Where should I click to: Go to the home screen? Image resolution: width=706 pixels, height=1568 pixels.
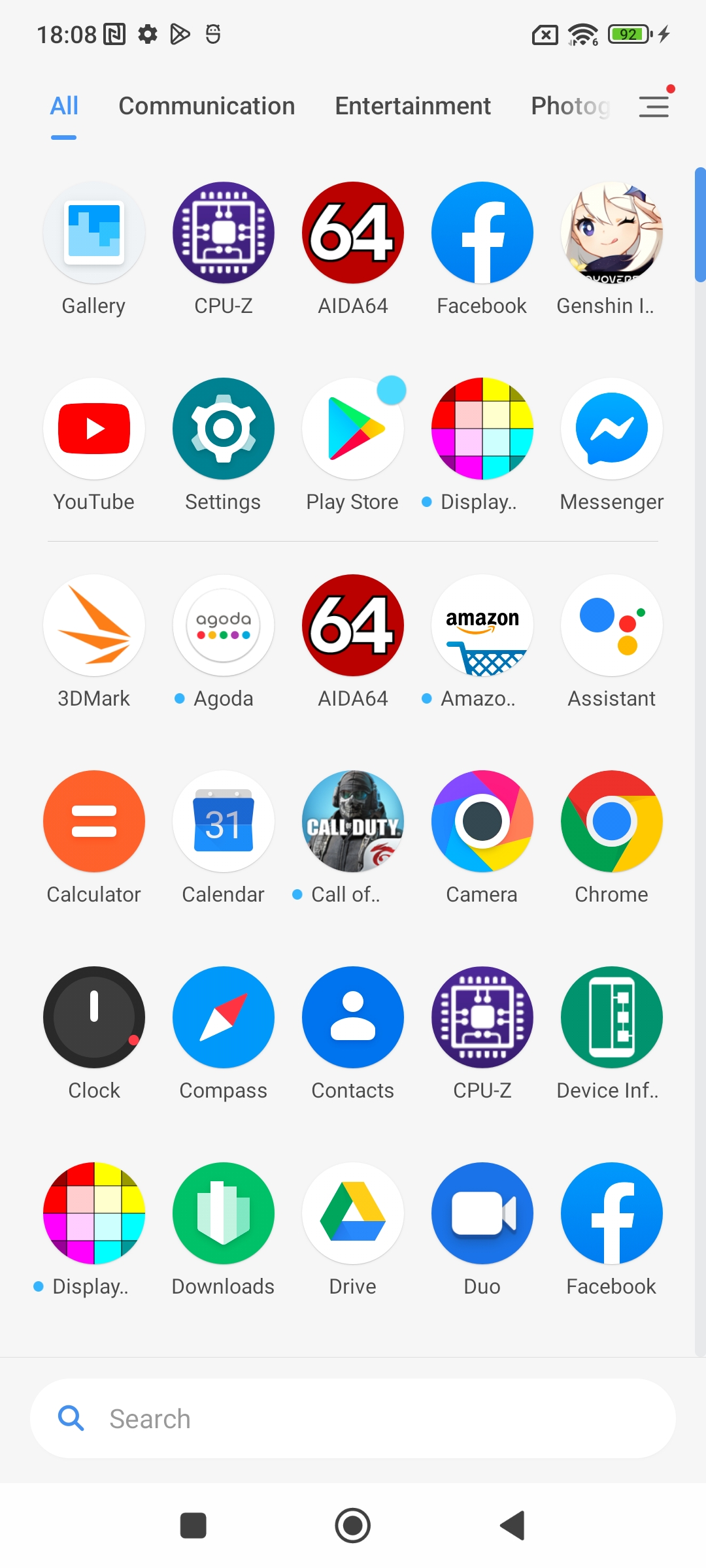coord(353,1526)
